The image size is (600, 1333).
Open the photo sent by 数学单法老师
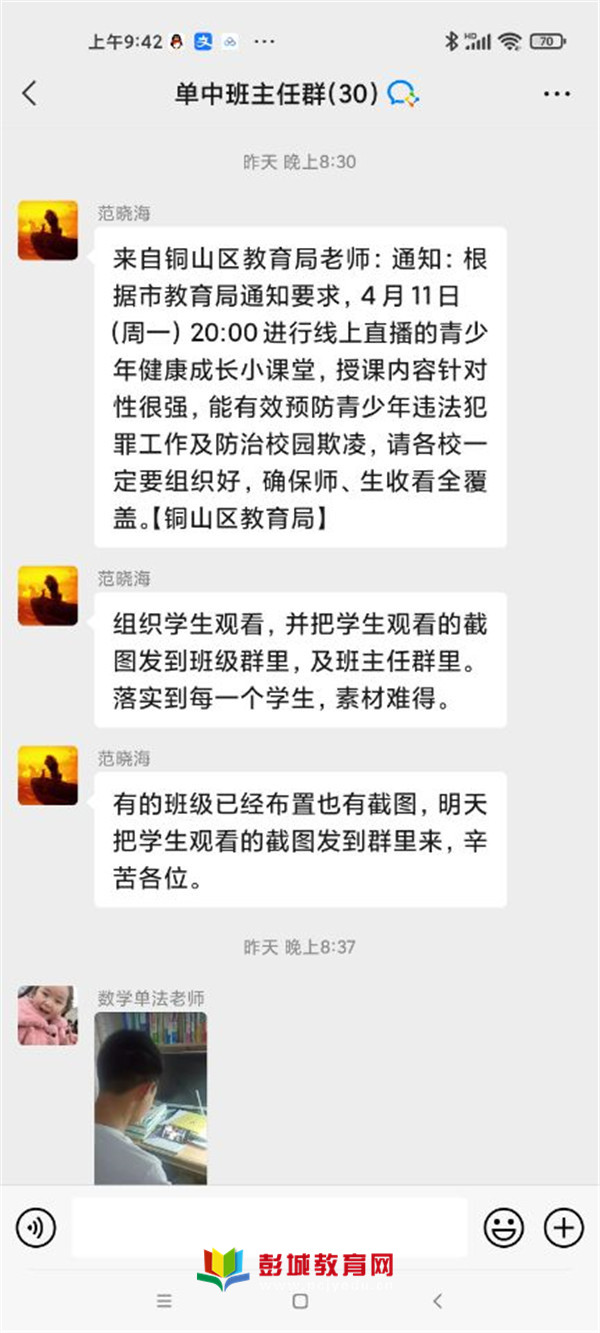(150, 1097)
